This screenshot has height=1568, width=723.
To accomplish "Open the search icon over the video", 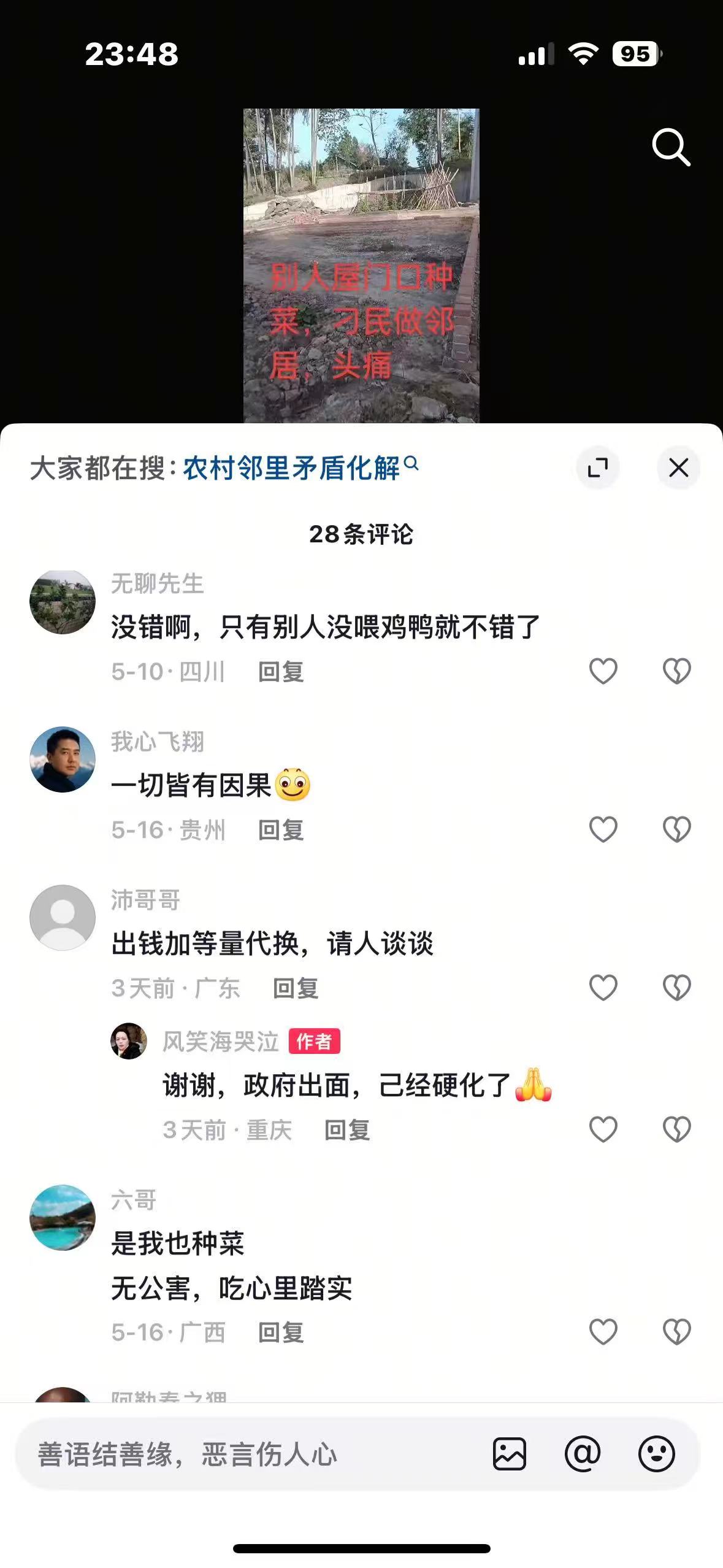I will [x=671, y=147].
